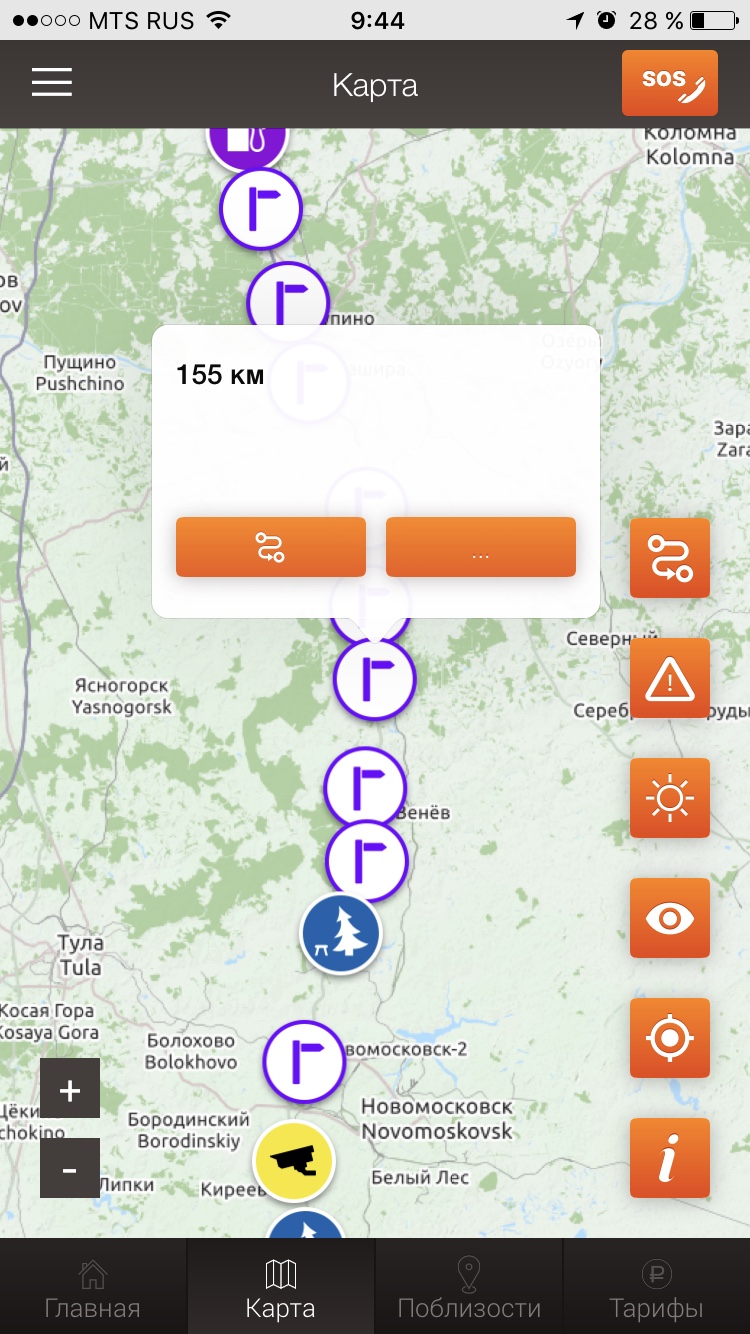Image resolution: width=750 pixels, height=1334 pixels.
Task: Open the hamburger menu
Action: tap(52, 83)
